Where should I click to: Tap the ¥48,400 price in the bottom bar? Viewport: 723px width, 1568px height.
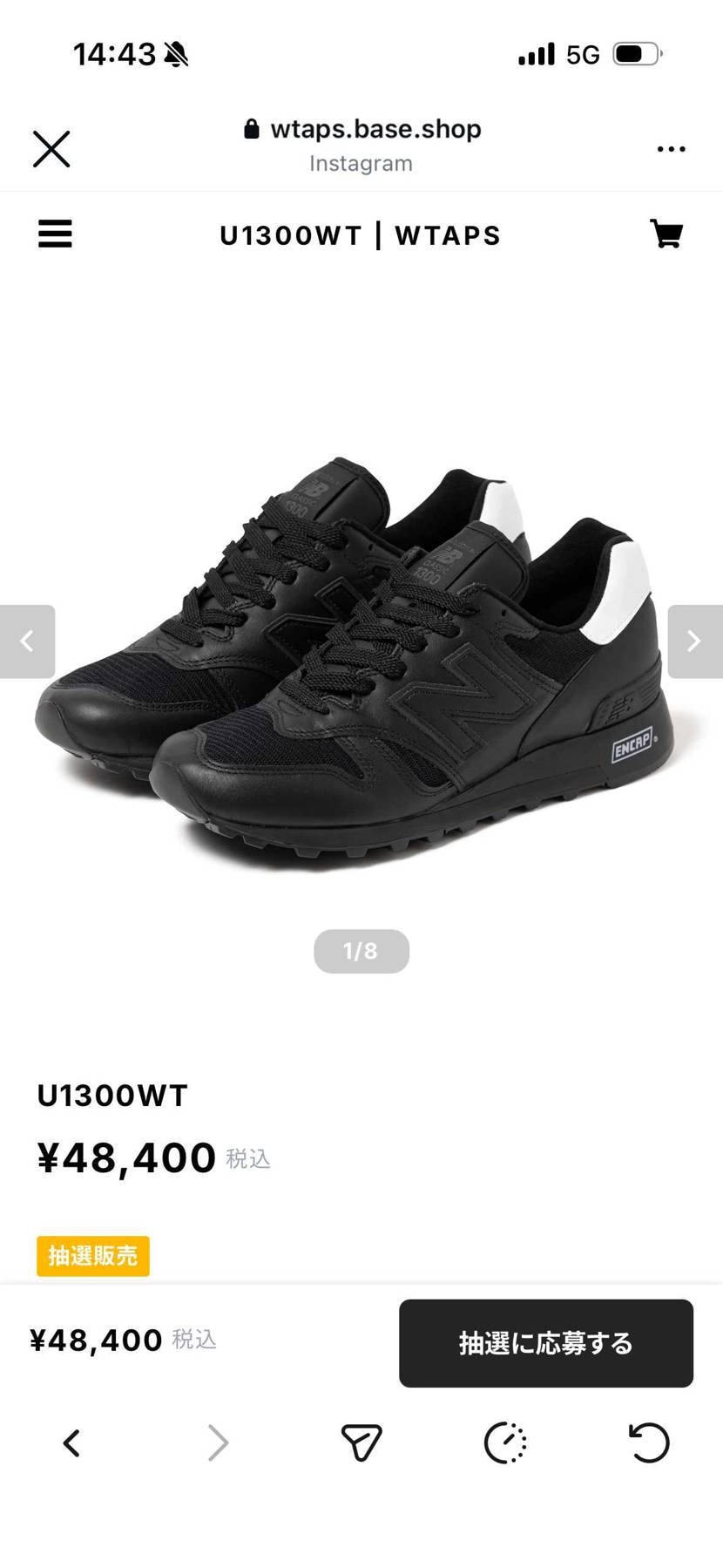coord(96,1340)
